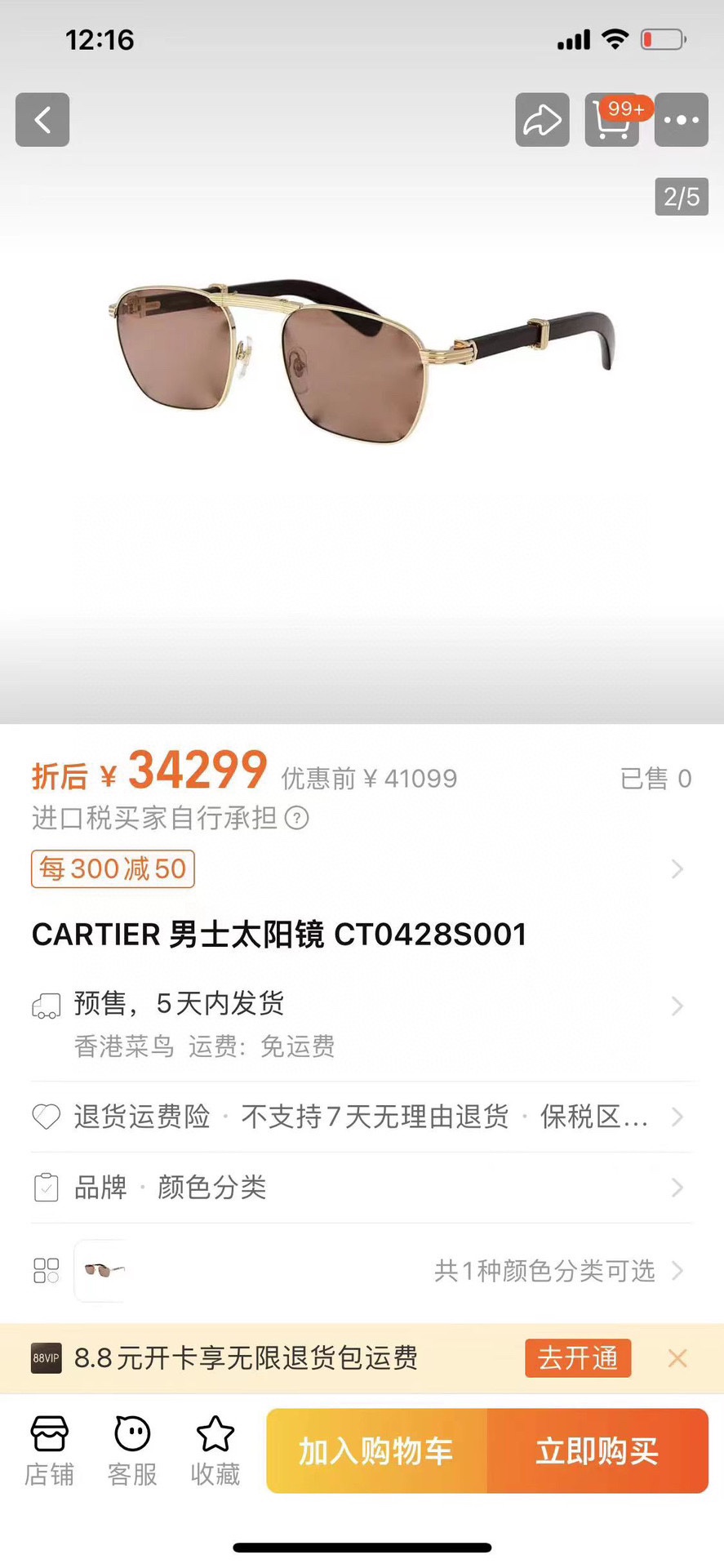Tap 加入购物车 to add to cart
This screenshot has width=724, height=1568.
(376, 1451)
